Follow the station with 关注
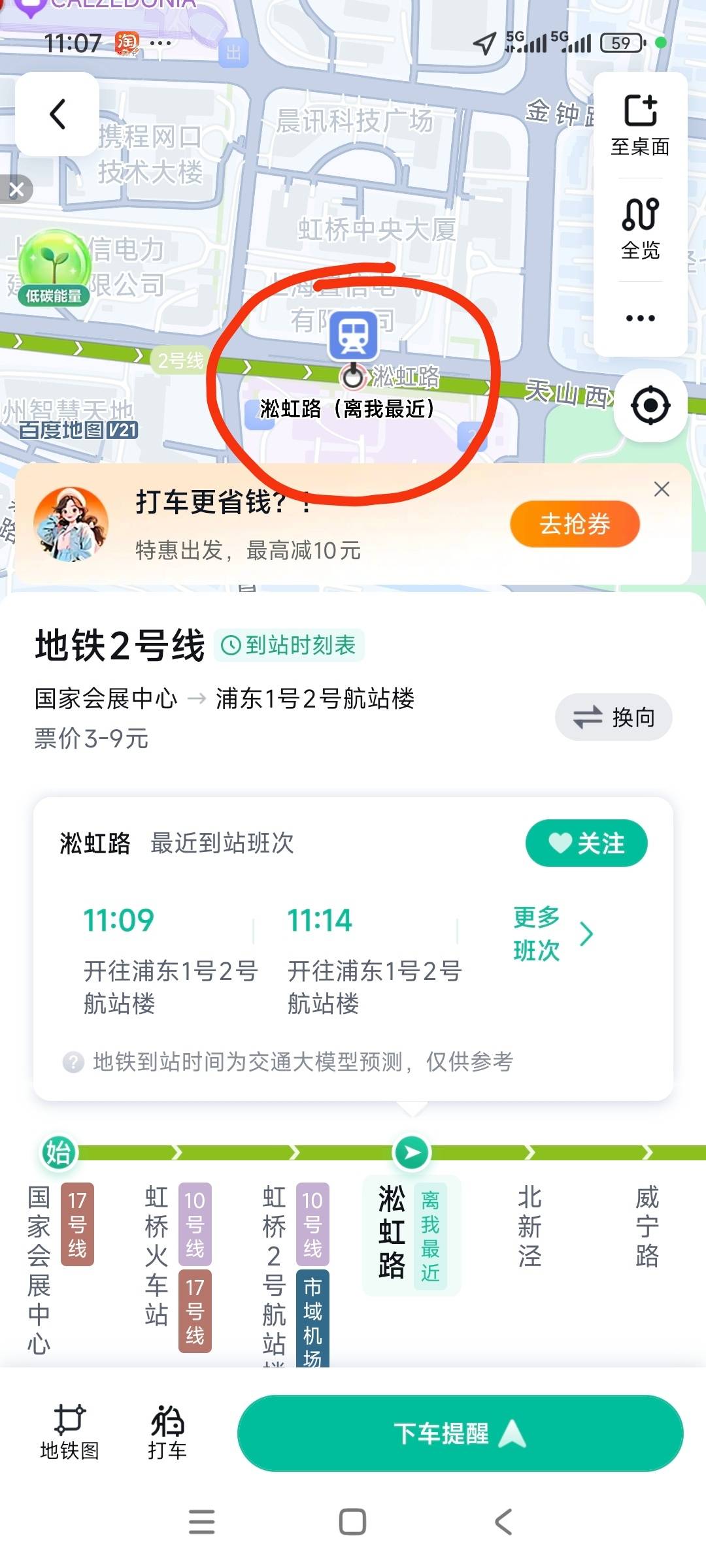 pyautogui.click(x=586, y=843)
